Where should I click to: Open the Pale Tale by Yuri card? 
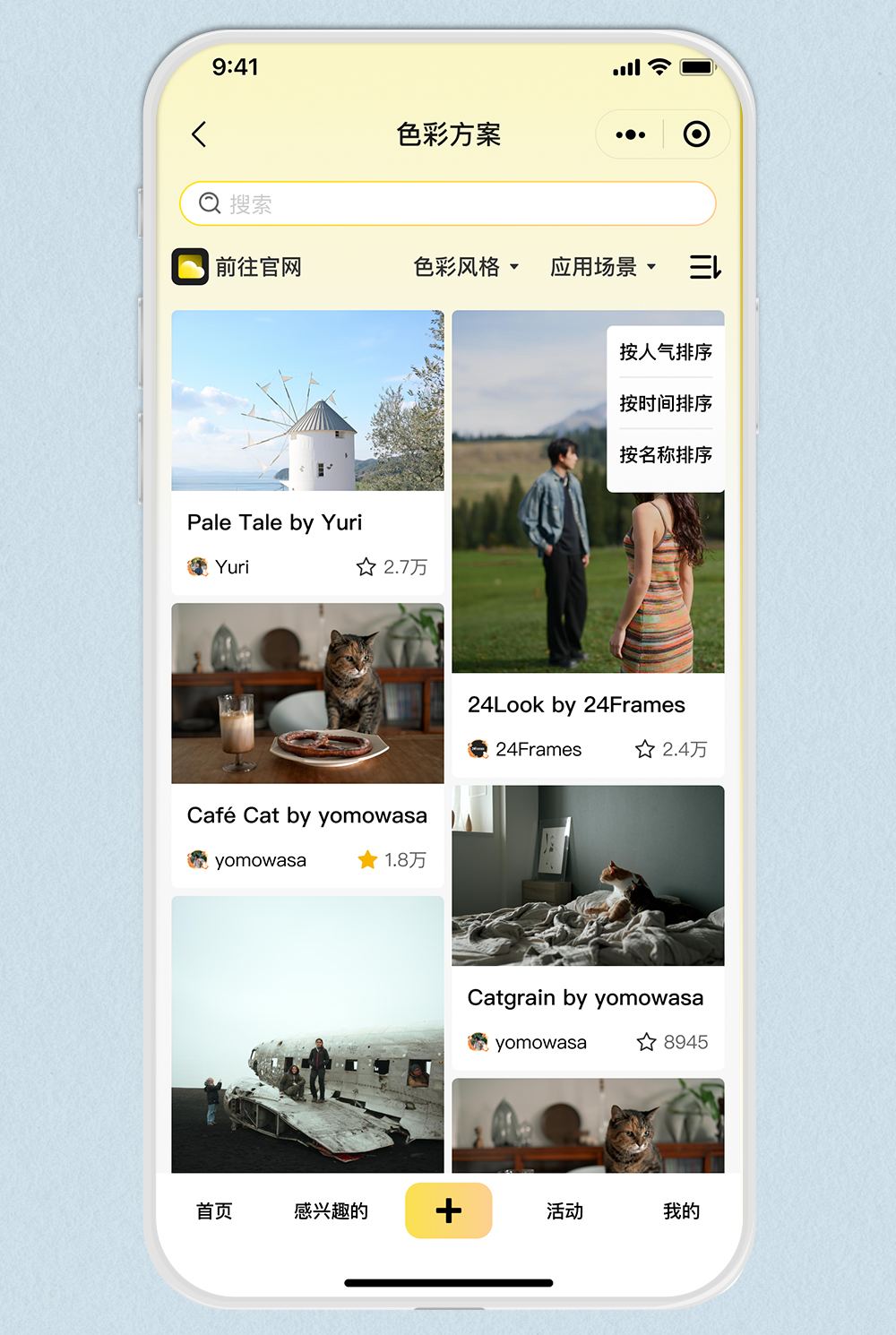[308, 452]
